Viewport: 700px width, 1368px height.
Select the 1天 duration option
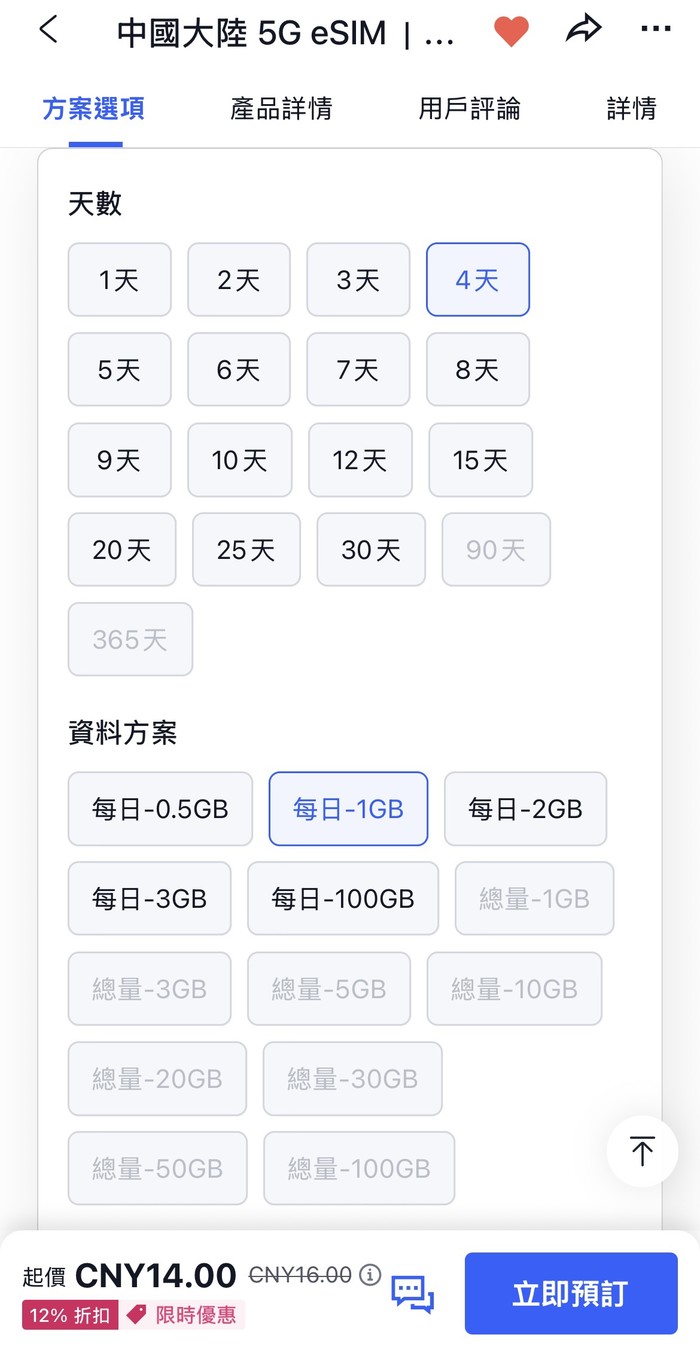[x=119, y=280]
